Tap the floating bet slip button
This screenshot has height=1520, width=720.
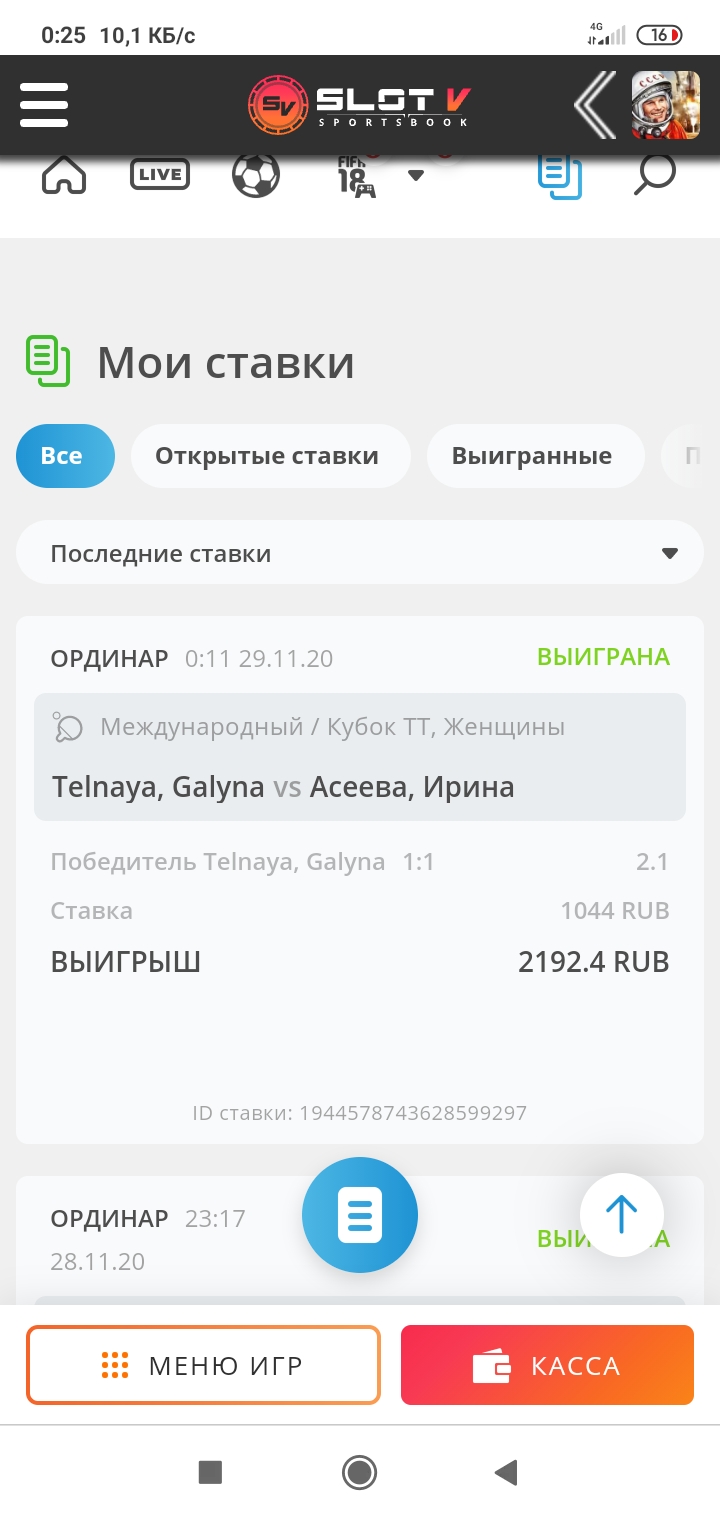360,1215
